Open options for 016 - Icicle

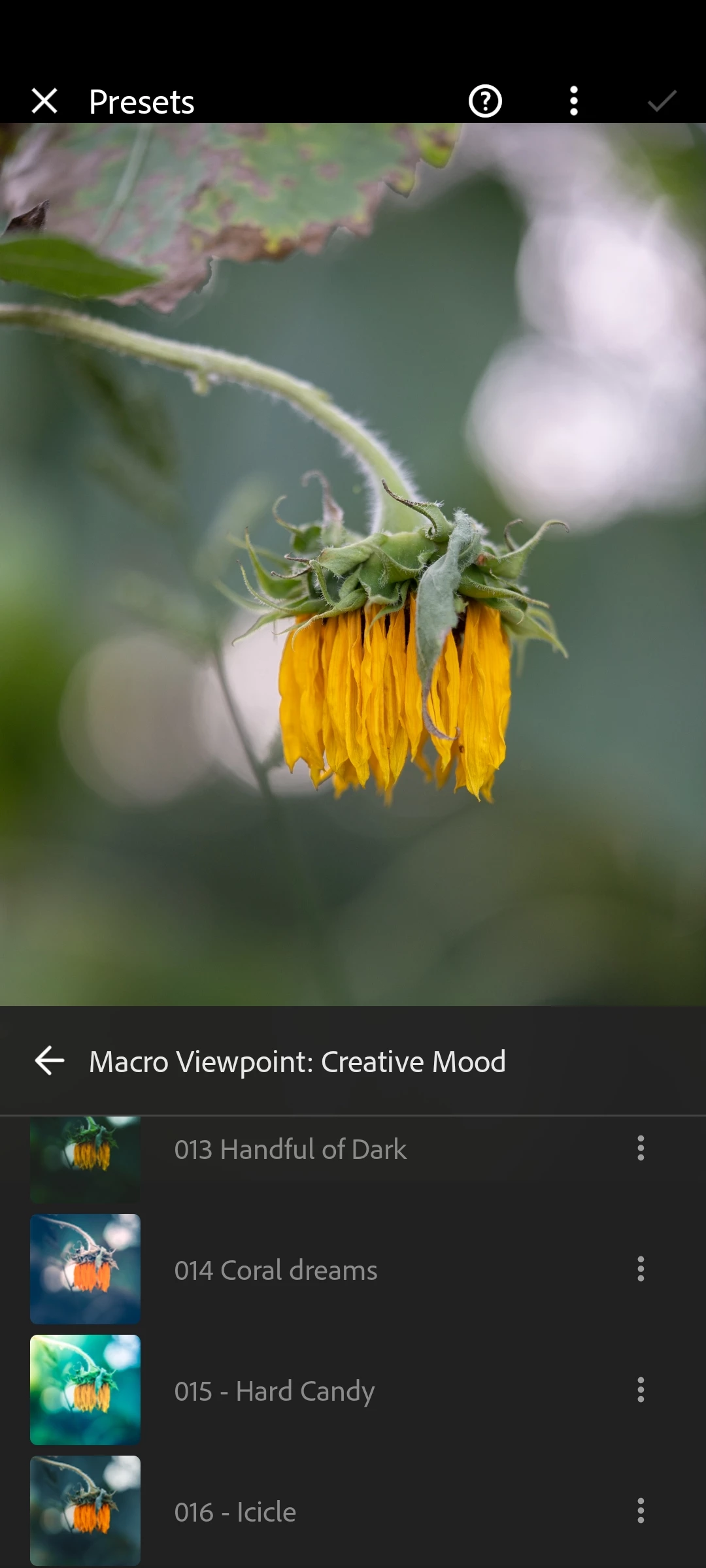pos(641,1511)
